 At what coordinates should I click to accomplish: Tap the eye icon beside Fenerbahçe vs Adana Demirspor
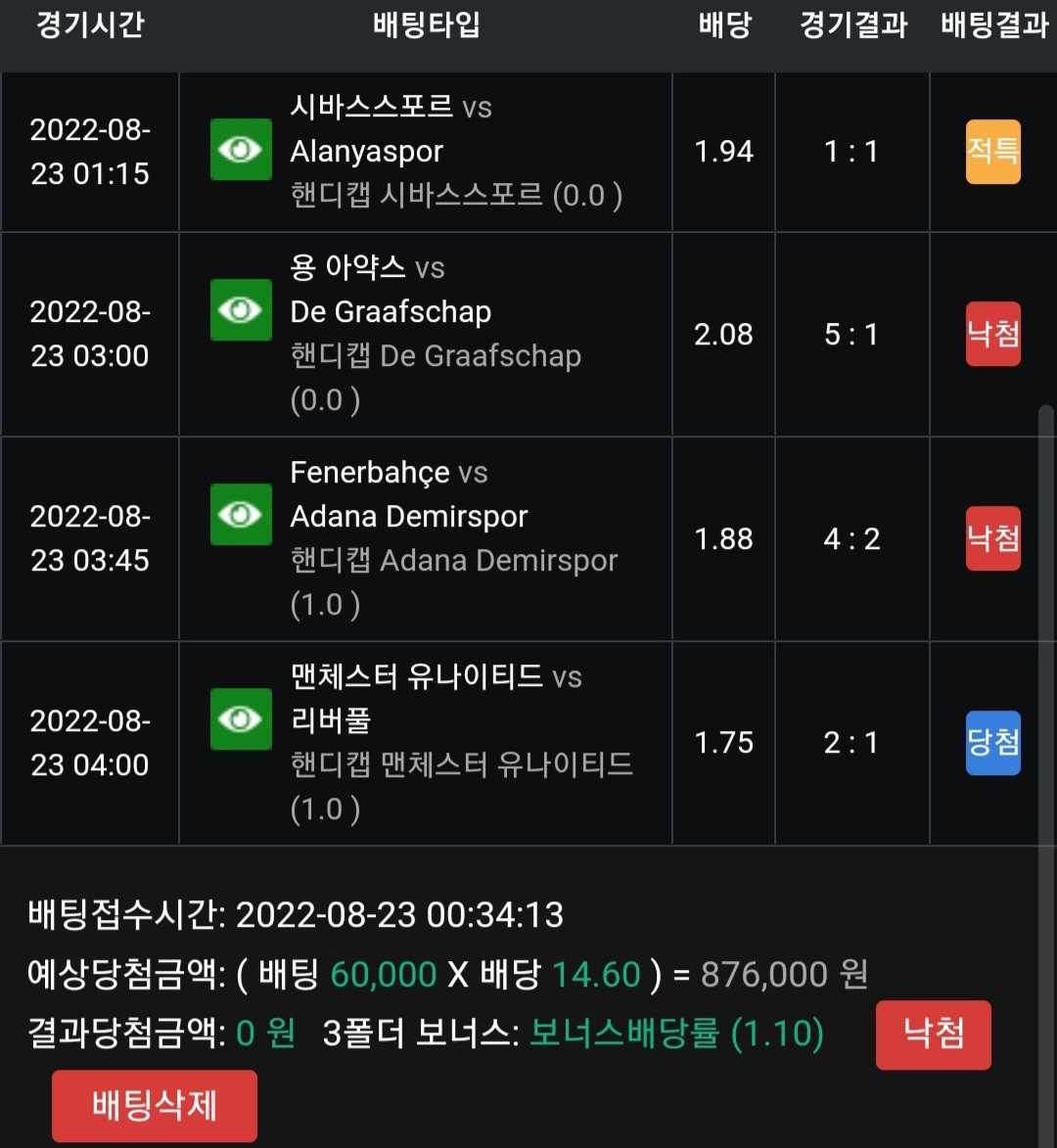(x=241, y=514)
